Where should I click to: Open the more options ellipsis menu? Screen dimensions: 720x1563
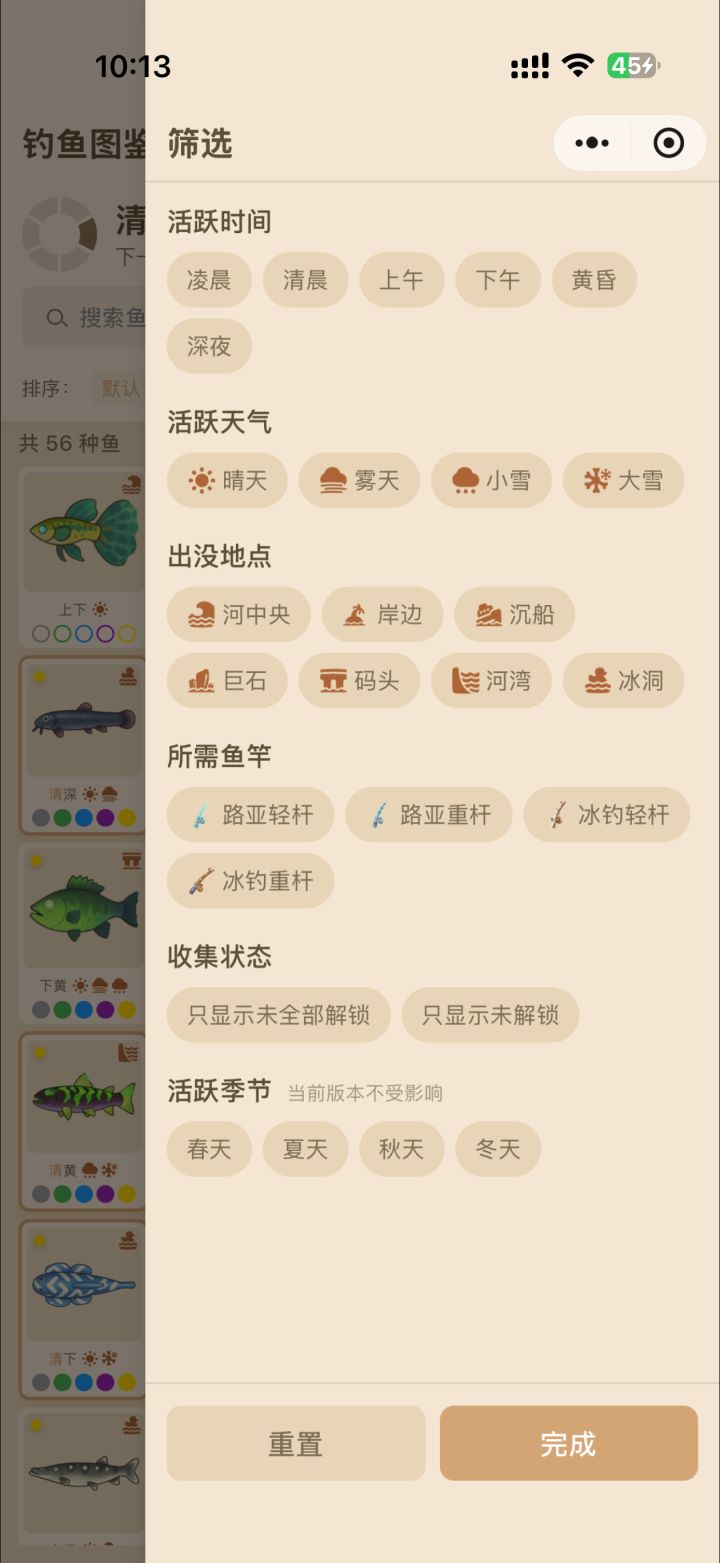pyautogui.click(x=591, y=143)
